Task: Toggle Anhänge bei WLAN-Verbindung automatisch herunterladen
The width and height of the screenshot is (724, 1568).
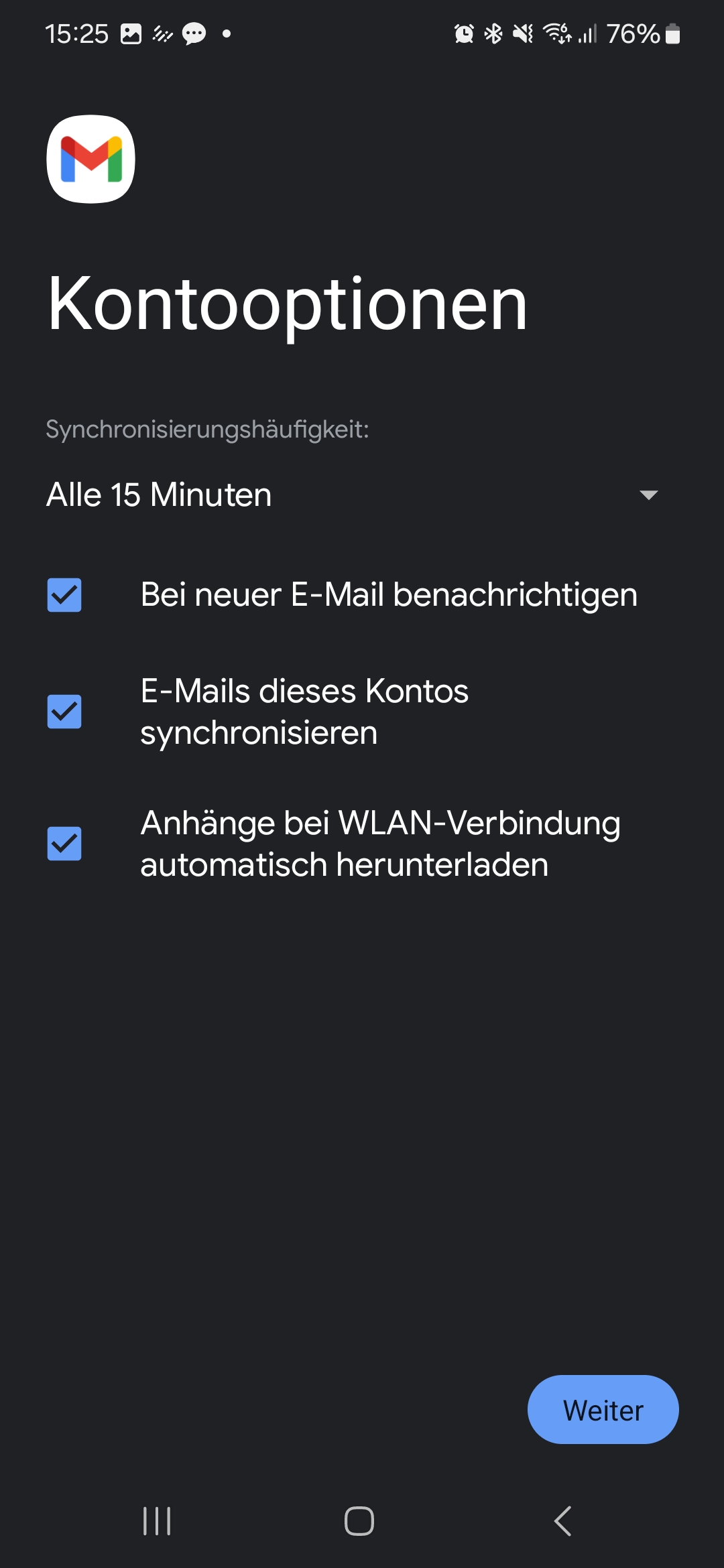Action: pyautogui.click(x=64, y=844)
